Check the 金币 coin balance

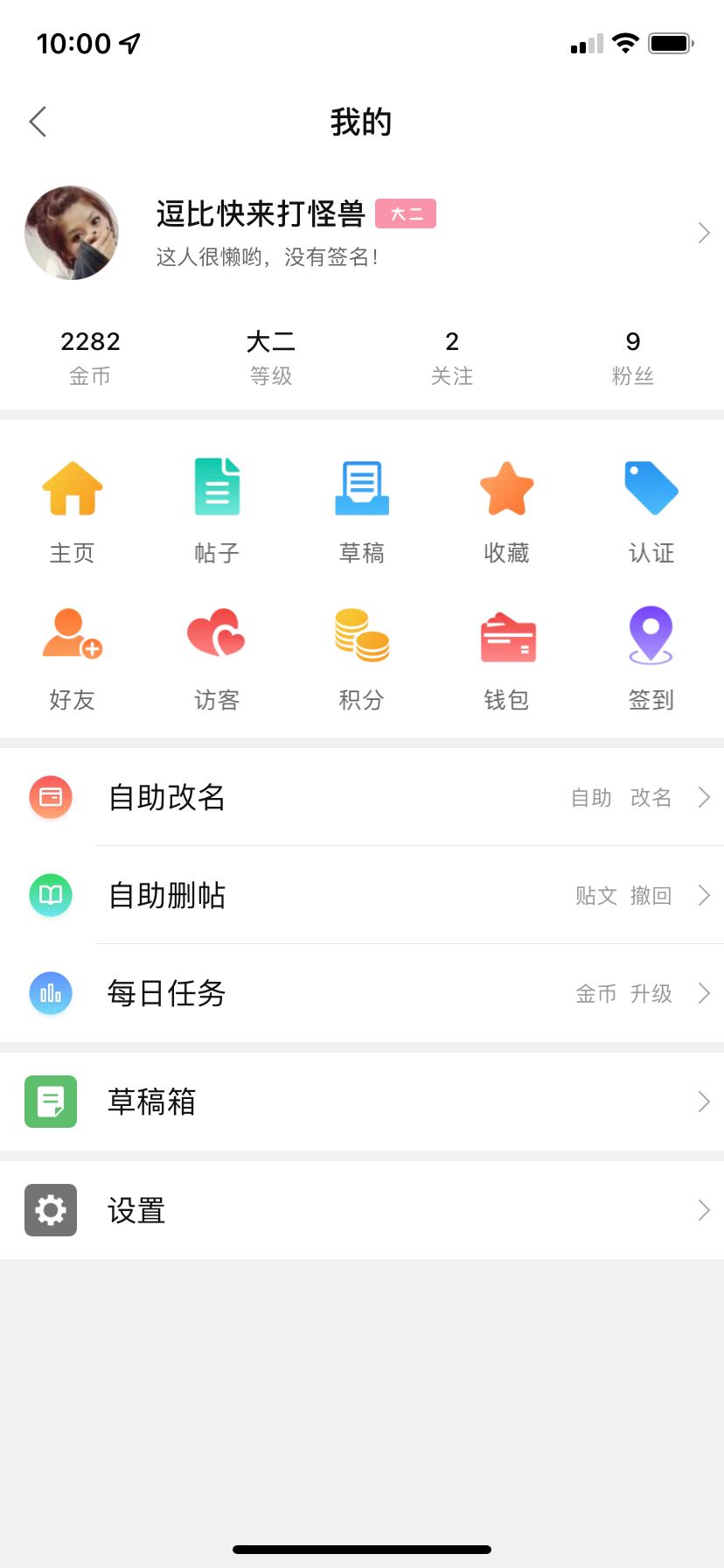click(90, 358)
